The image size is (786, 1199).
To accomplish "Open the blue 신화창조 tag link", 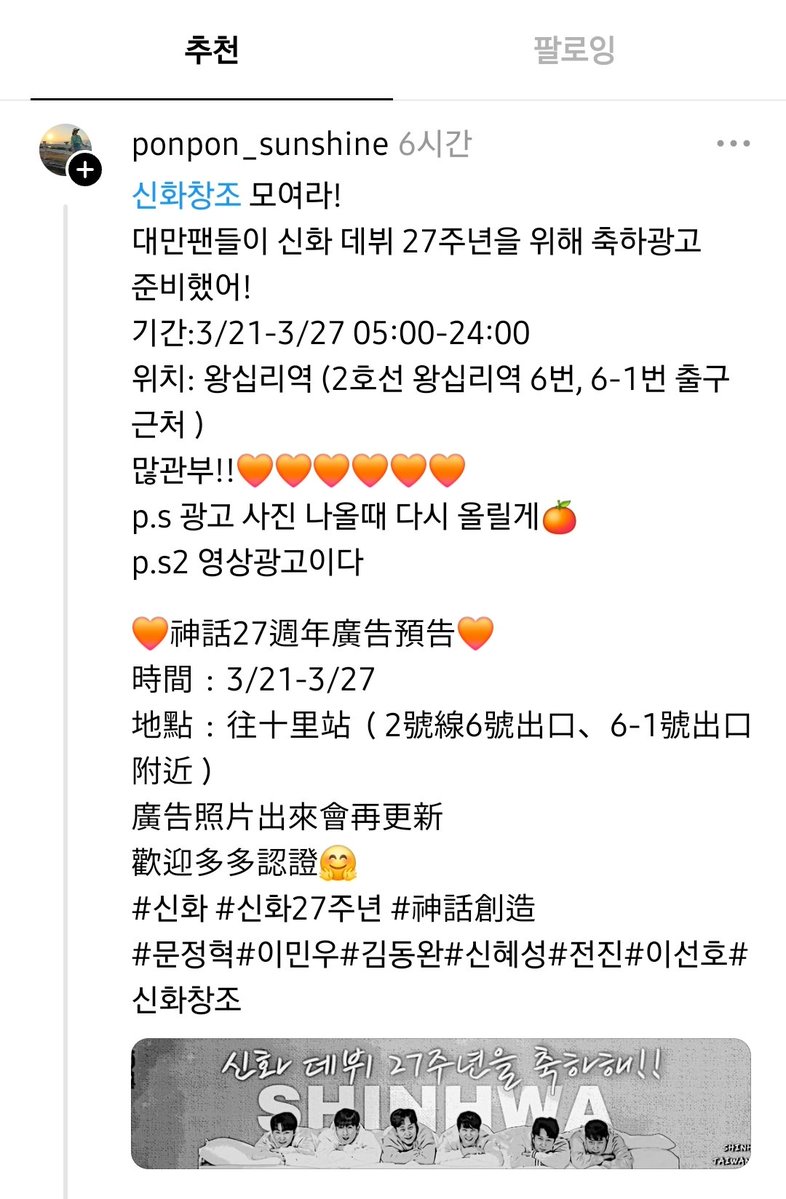I will point(186,195).
